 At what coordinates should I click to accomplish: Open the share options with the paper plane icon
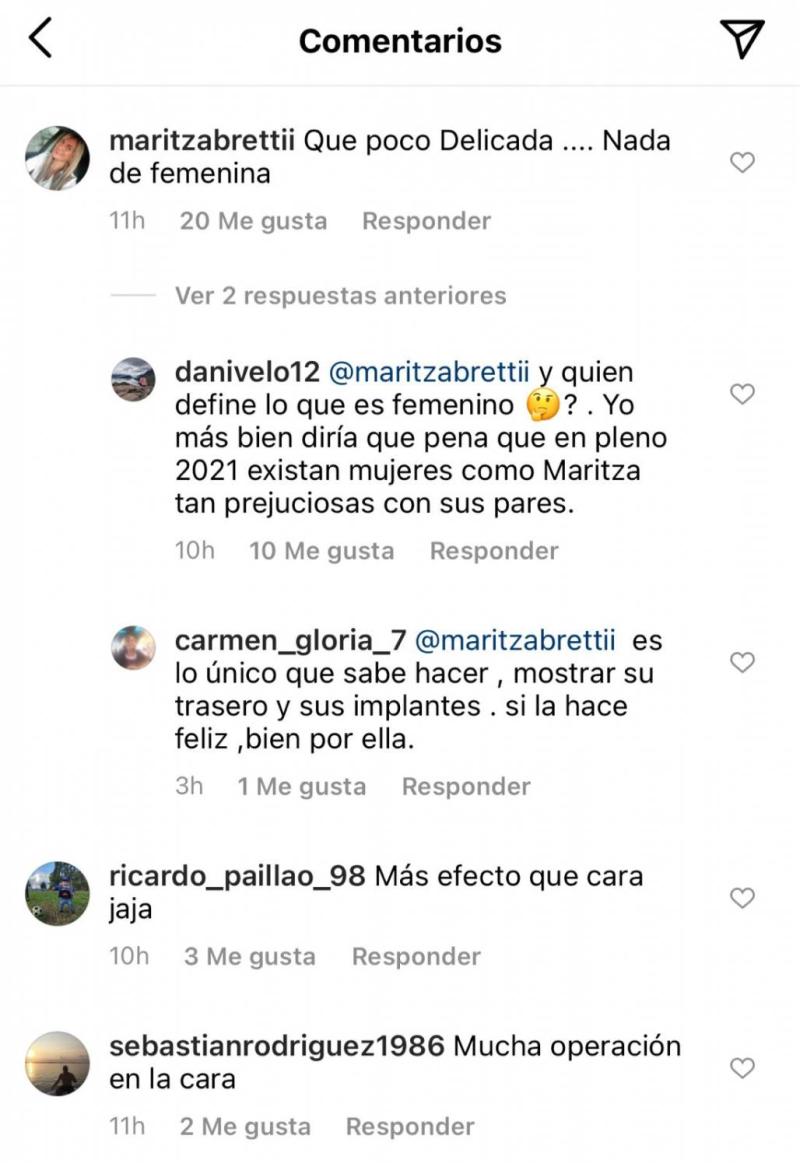click(x=741, y=41)
